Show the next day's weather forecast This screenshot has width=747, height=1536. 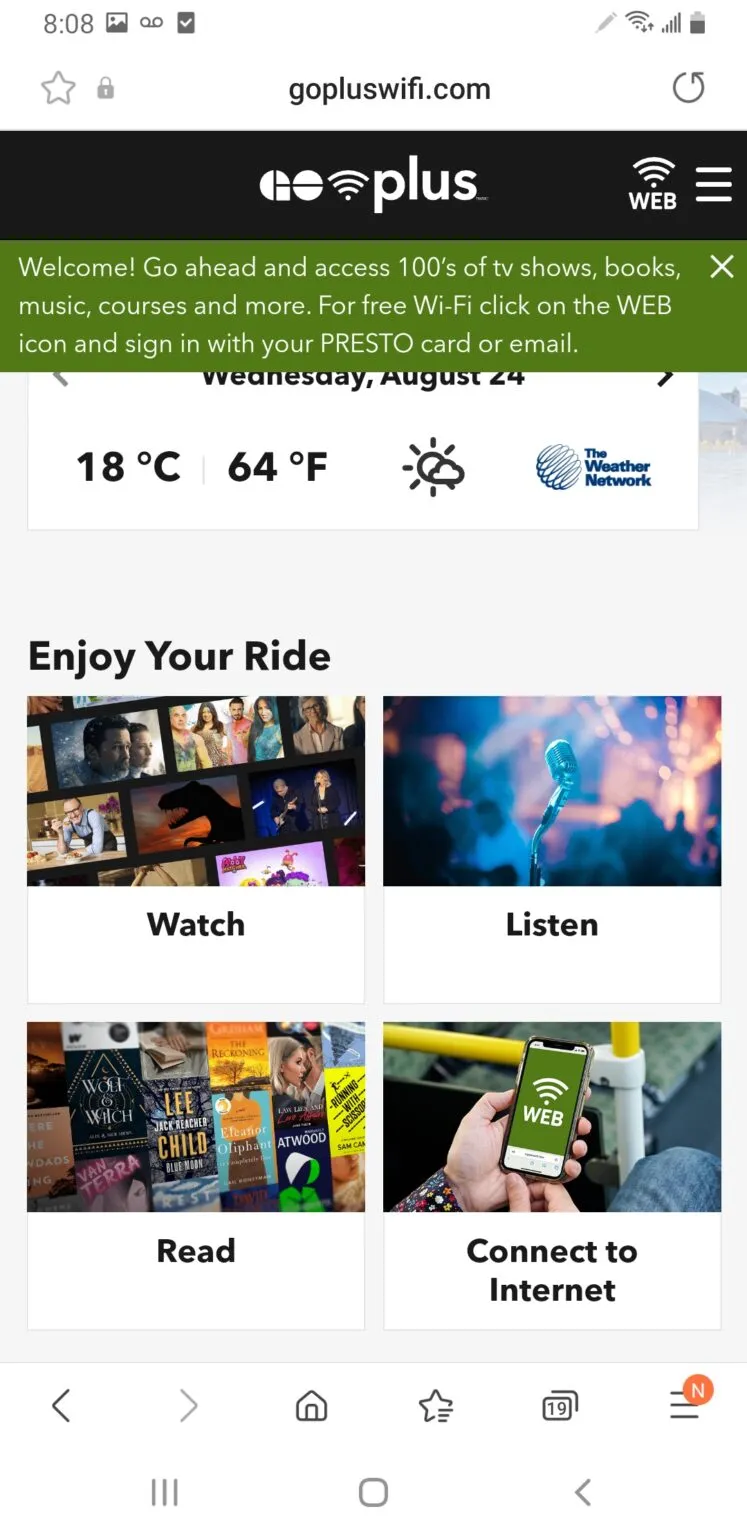coord(666,378)
